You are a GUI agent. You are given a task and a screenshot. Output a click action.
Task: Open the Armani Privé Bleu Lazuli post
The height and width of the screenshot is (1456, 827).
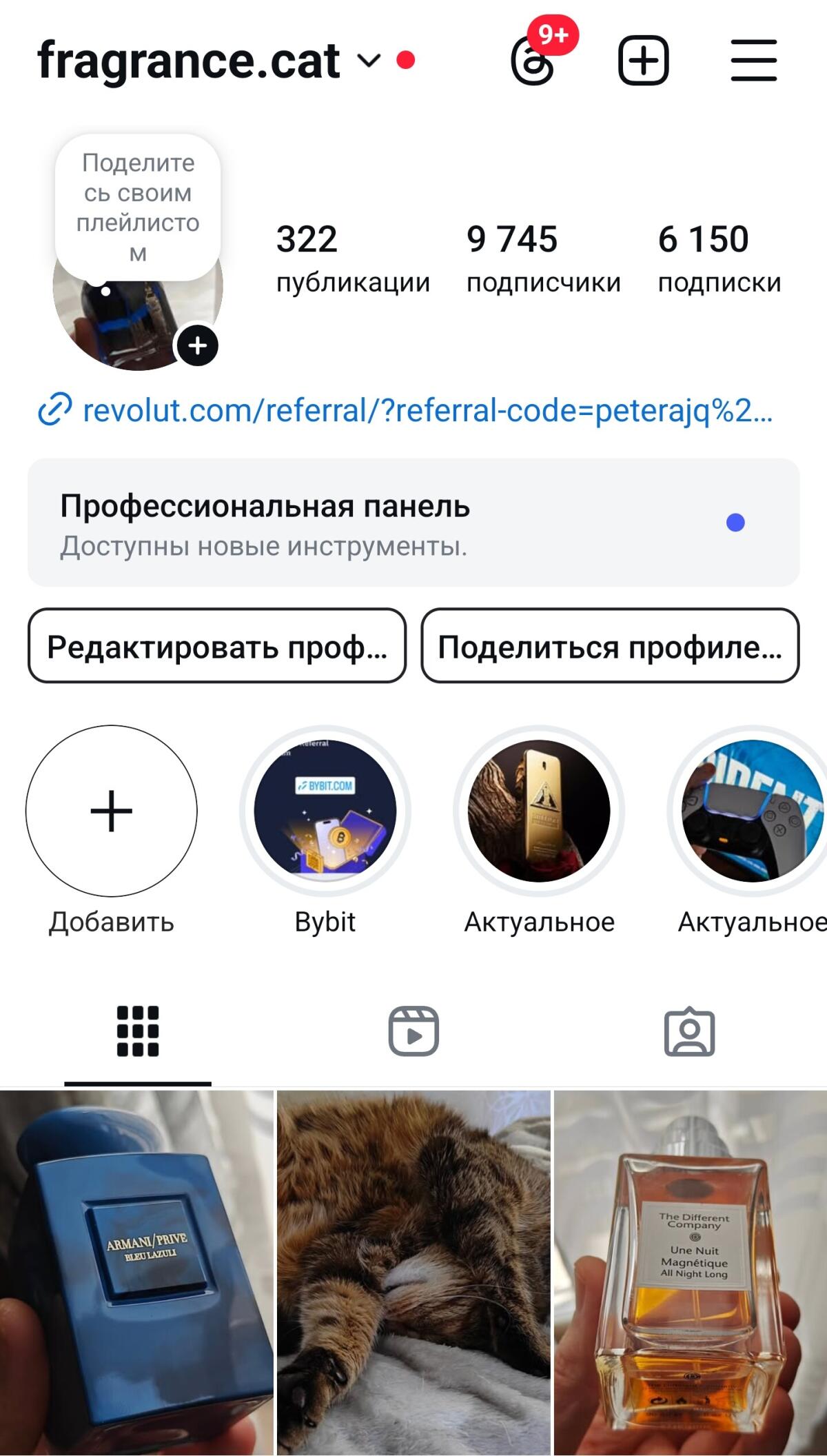coord(136,1272)
